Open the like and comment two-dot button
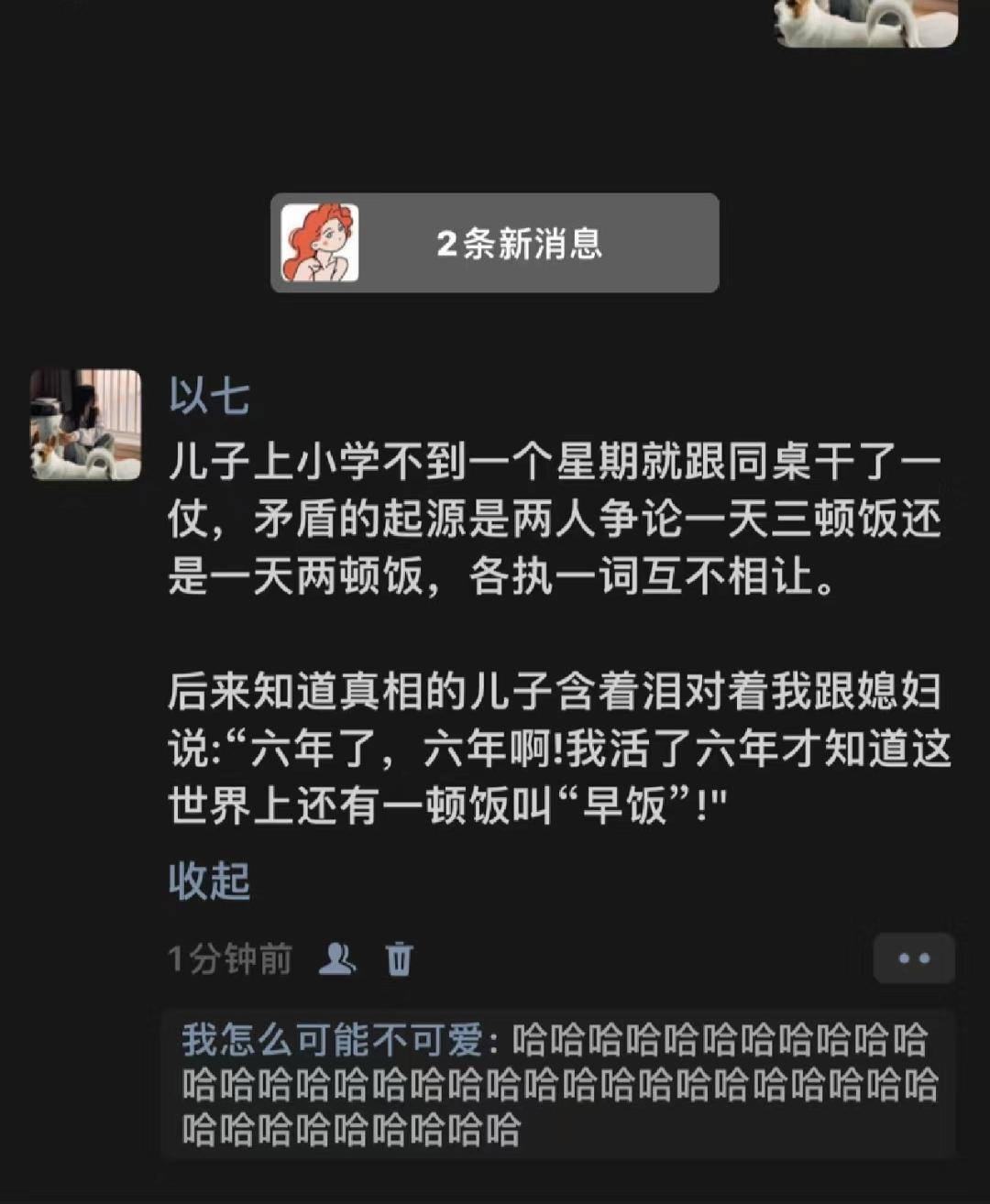The width and height of the screenshot is (990, 1204). point(913,958)
